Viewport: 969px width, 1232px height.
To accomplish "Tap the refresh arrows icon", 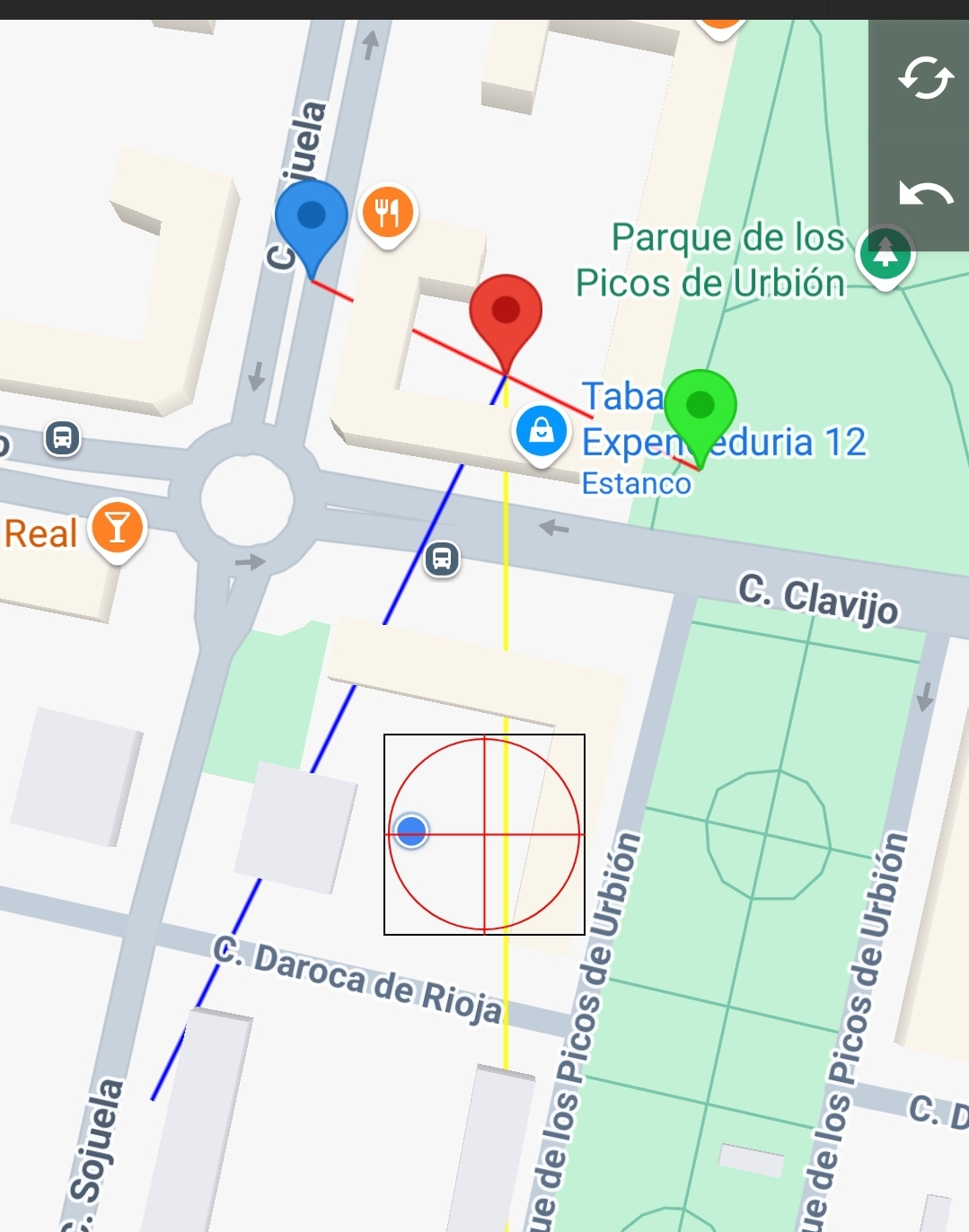I will [925, 78].
